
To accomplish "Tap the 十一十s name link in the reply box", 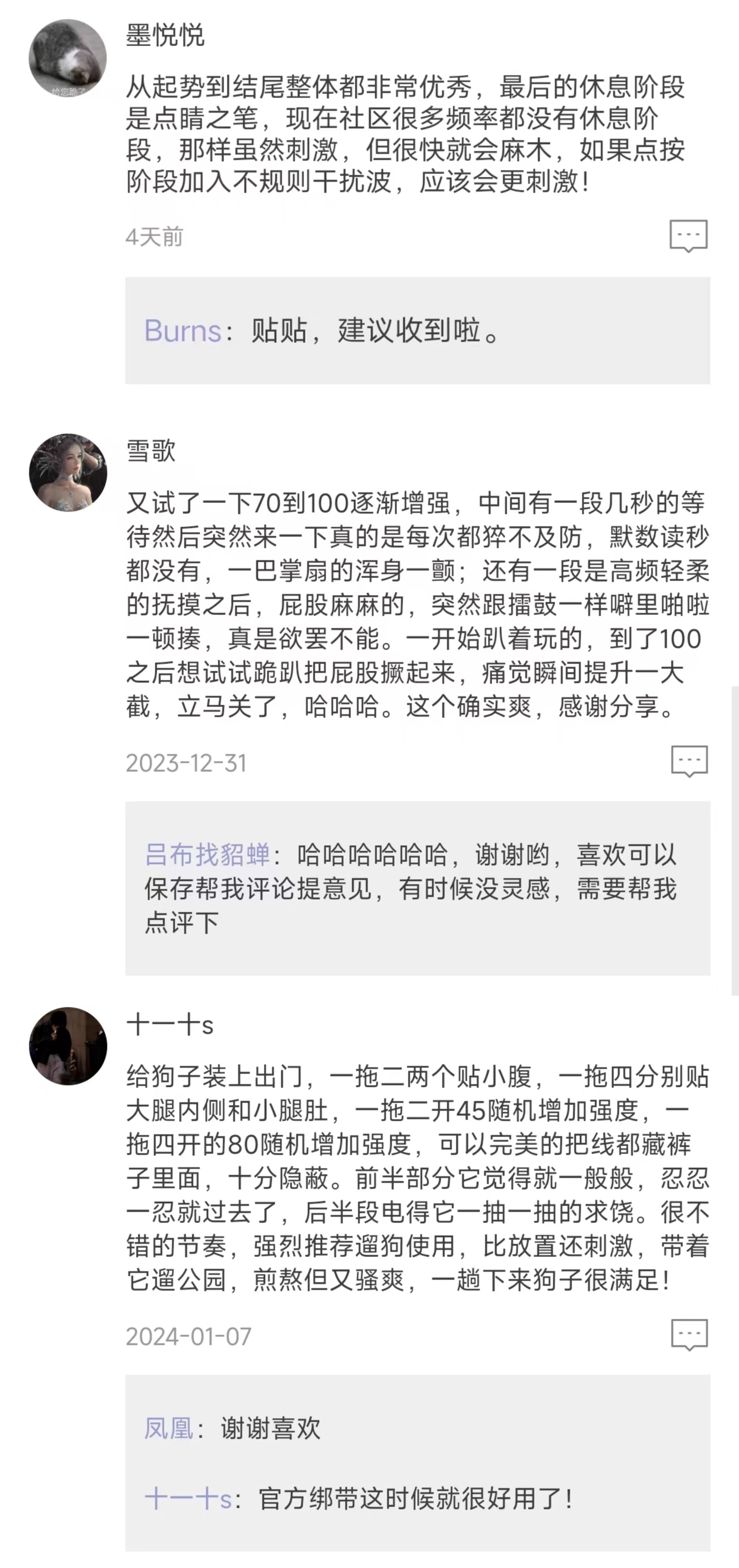I will [188, 1499].
